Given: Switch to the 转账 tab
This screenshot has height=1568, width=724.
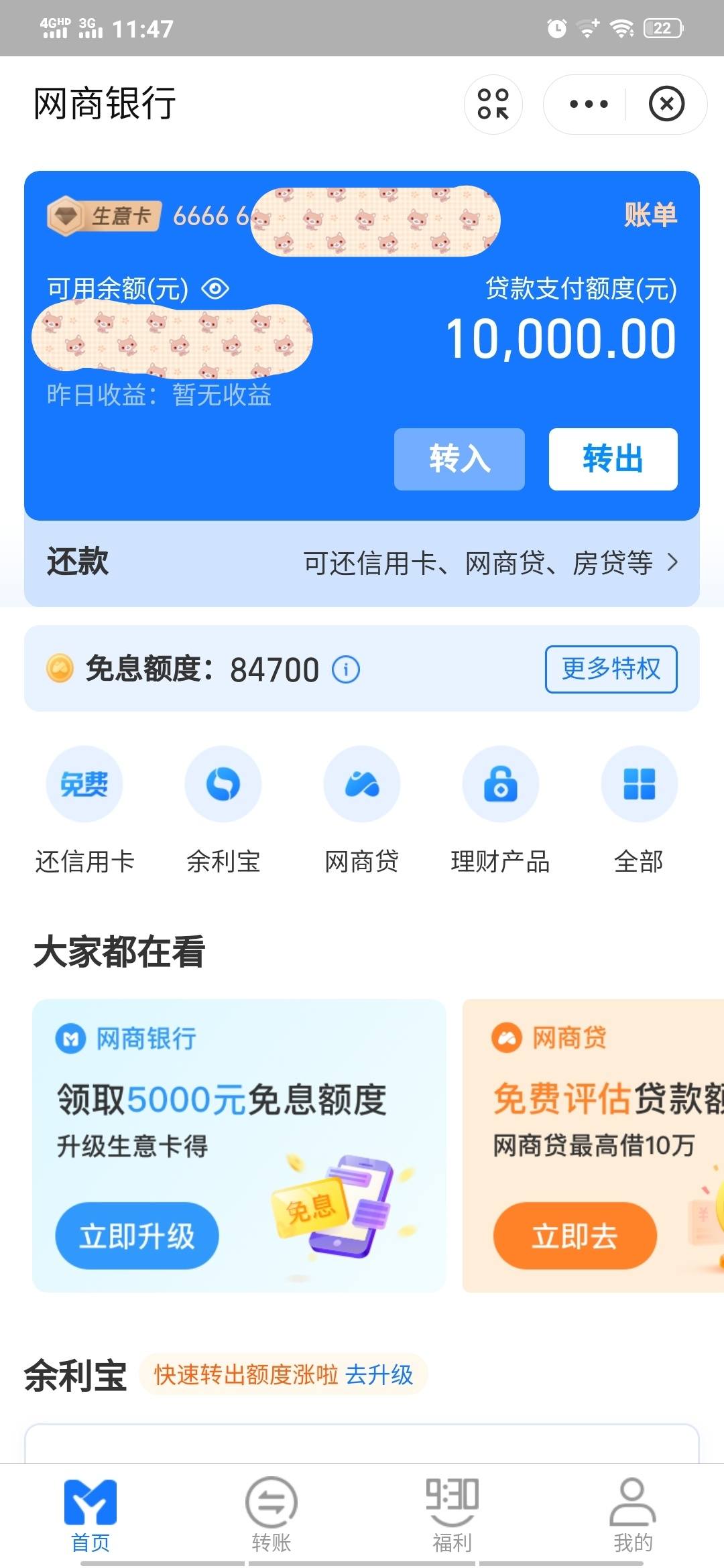Looking at the screenshot, I should pos(272,1508).
